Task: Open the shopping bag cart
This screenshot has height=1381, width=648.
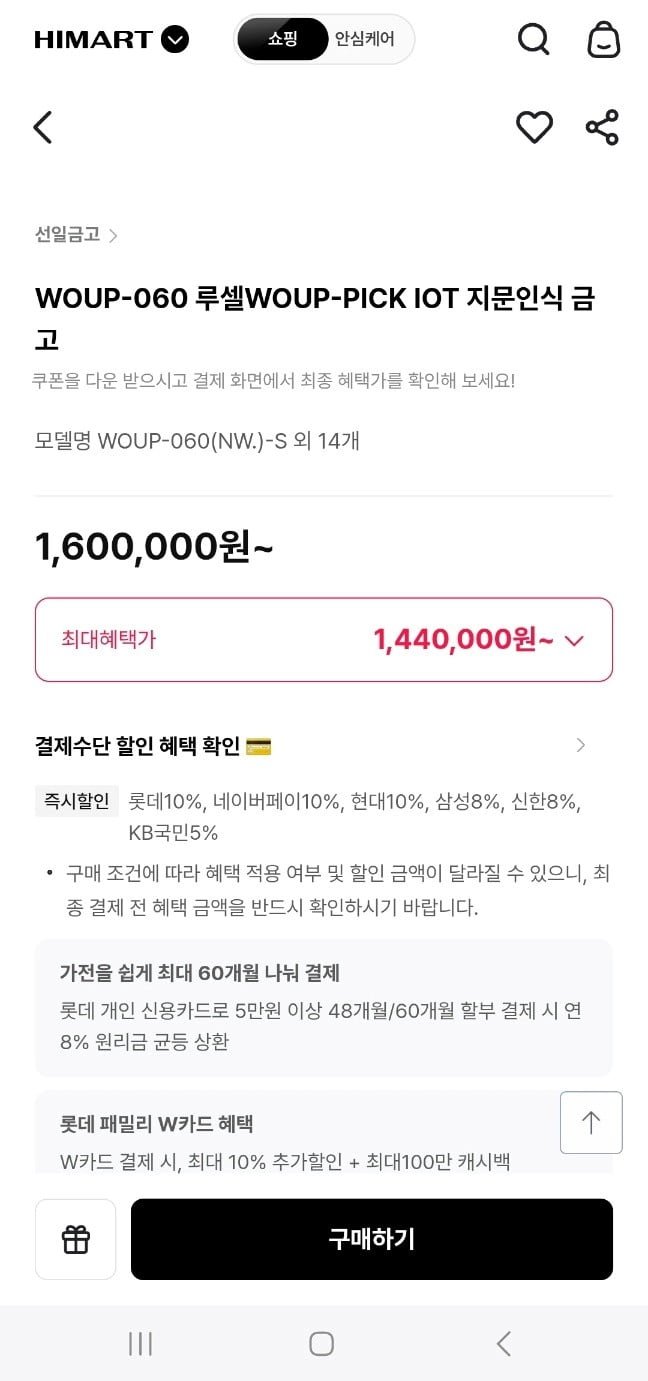Action: [x=603, y=40]
